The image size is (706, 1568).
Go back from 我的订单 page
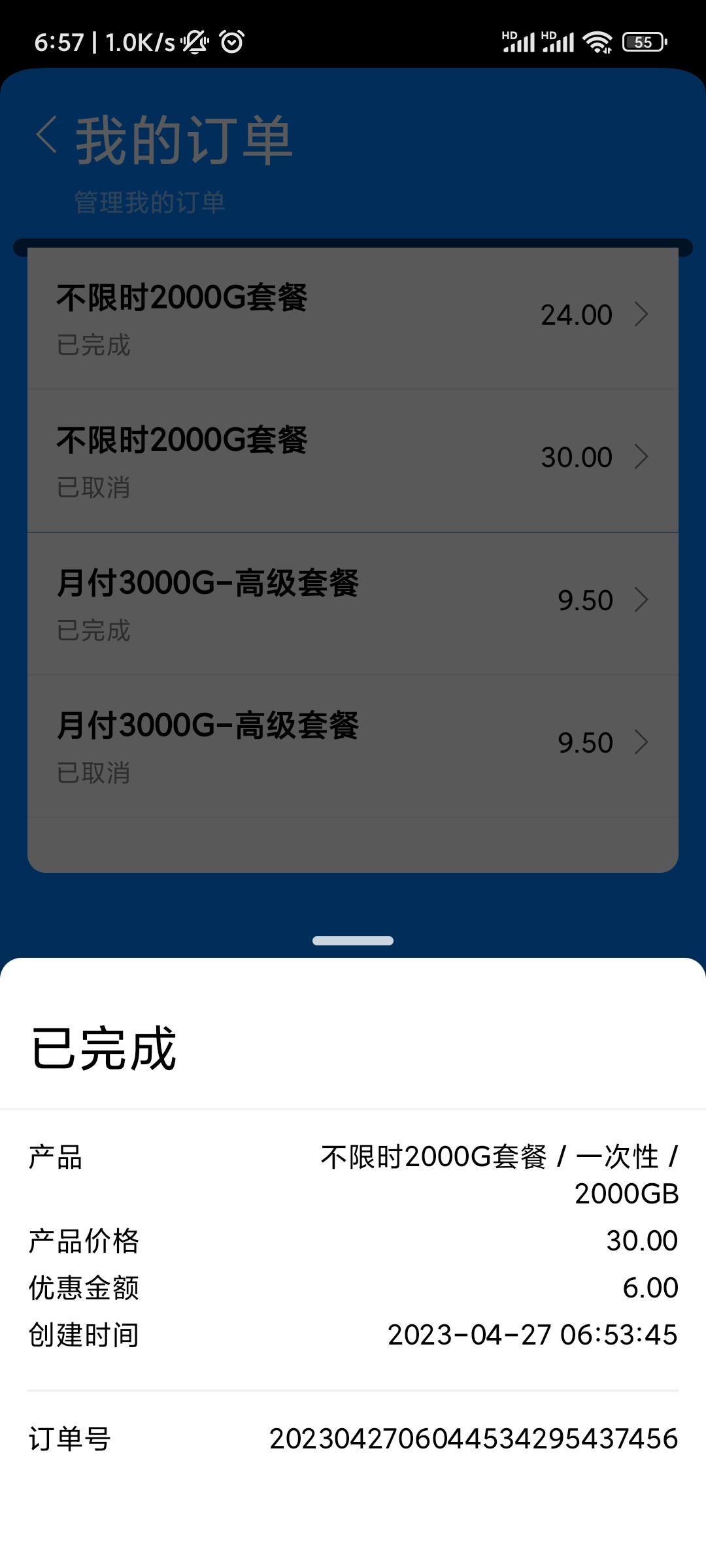(47, 135)
